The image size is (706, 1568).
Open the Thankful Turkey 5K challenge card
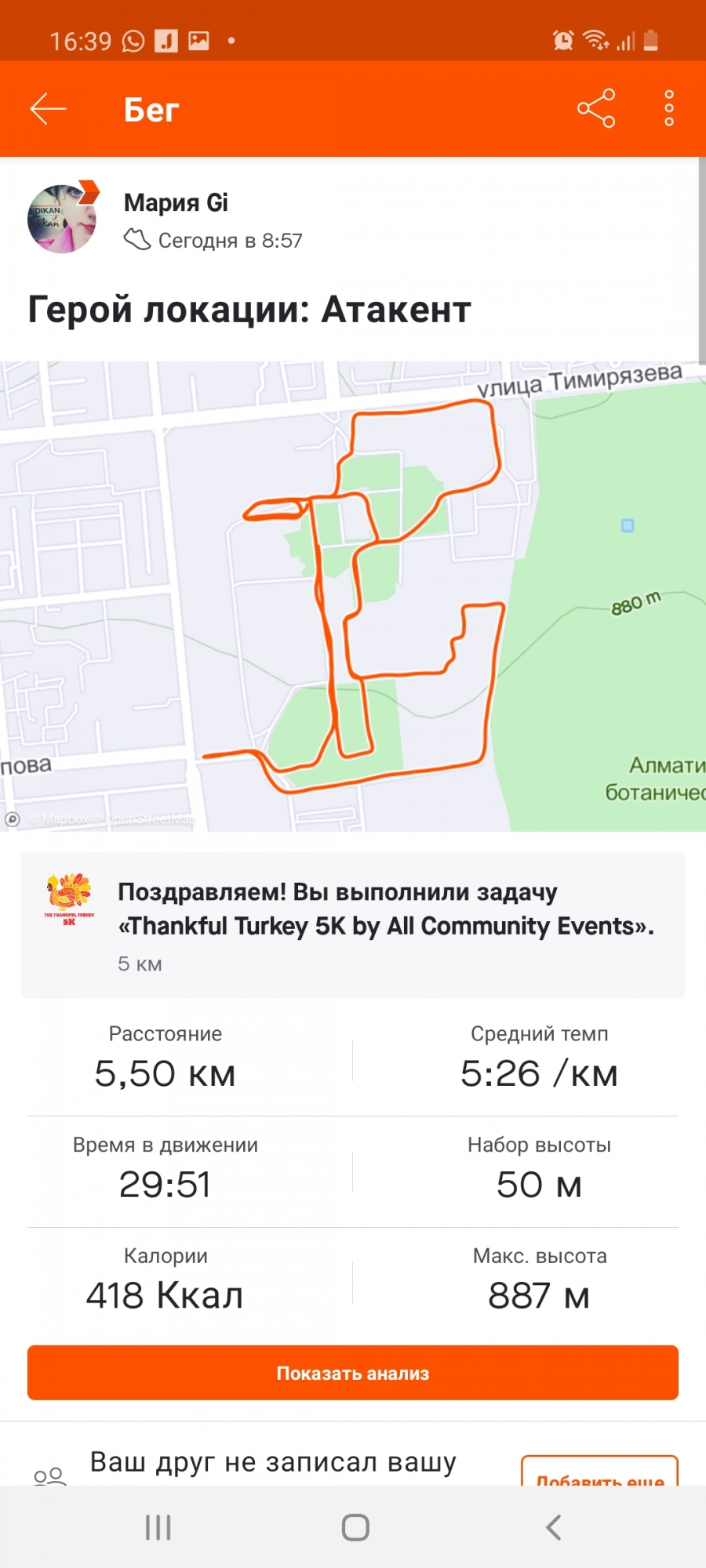coord(353,925)
